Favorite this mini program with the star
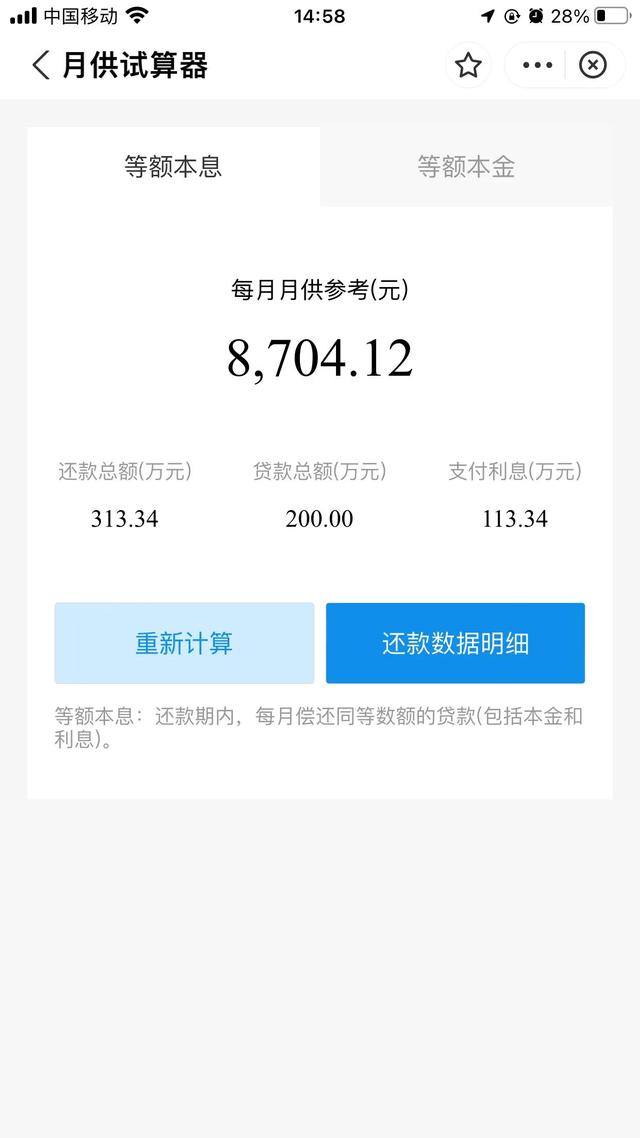 click(x=468, y=65)
